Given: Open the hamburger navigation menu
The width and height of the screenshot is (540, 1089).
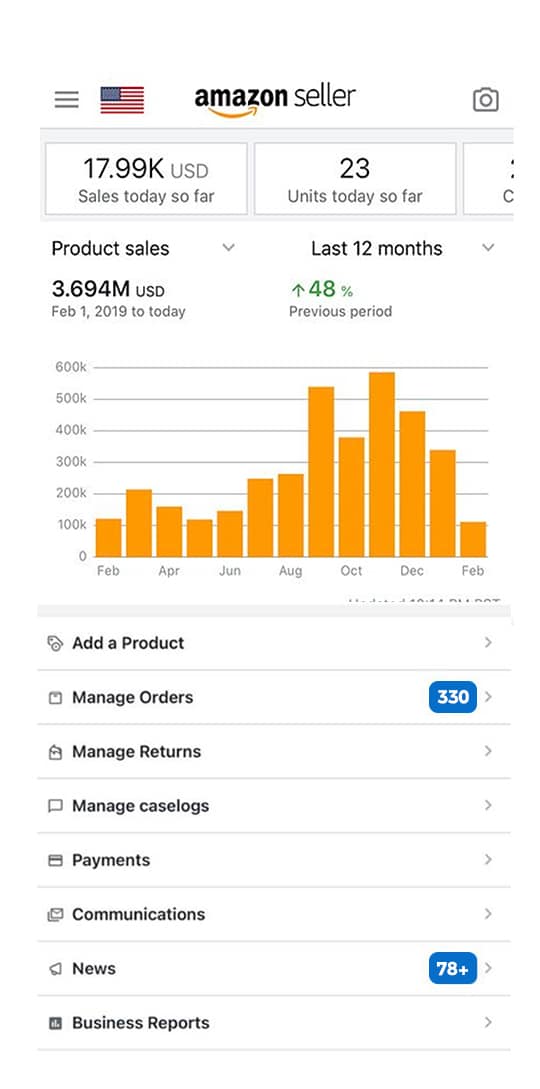Looking at the screenshot, I should (67, 99).
